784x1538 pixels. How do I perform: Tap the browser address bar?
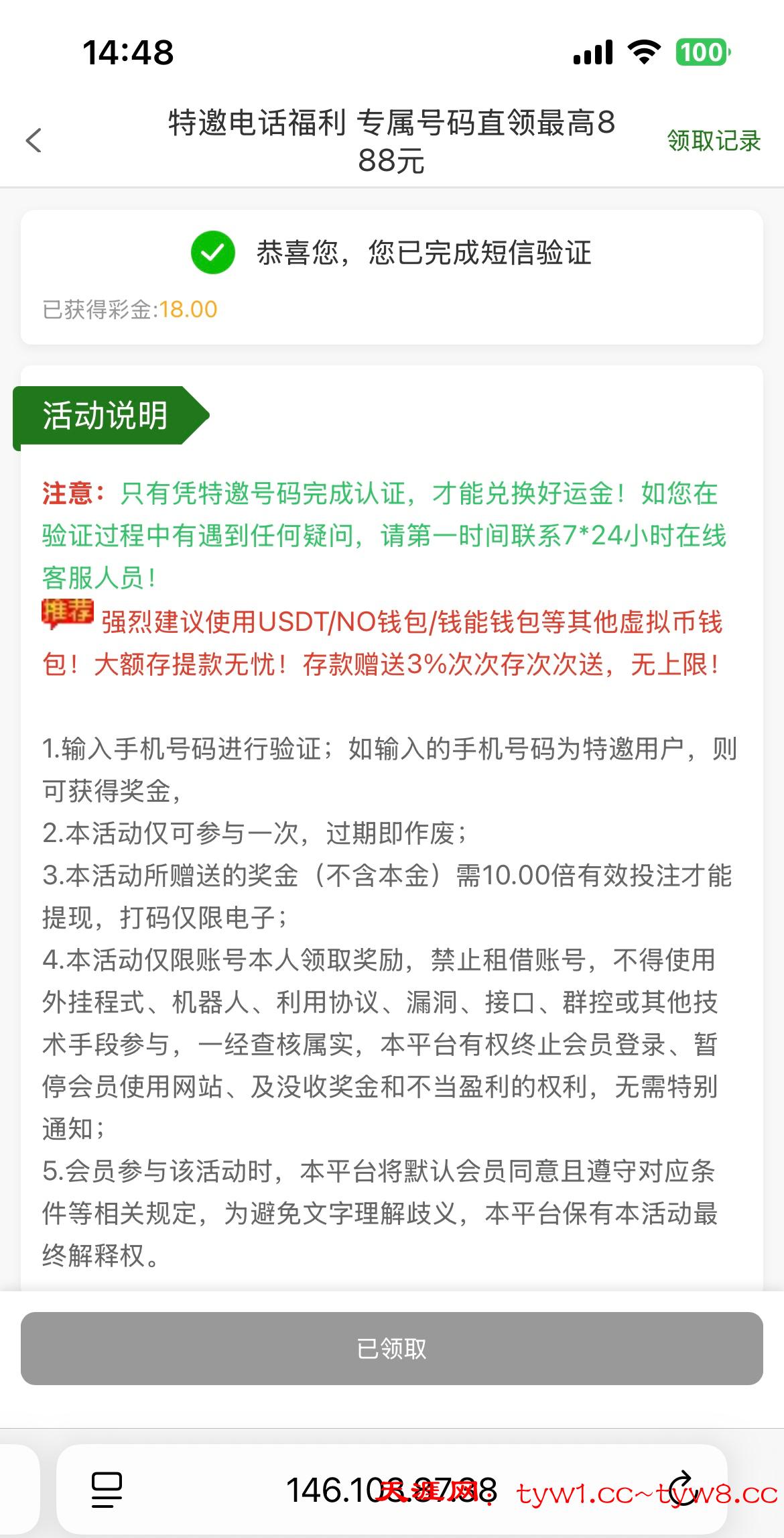click(391, 1490)
